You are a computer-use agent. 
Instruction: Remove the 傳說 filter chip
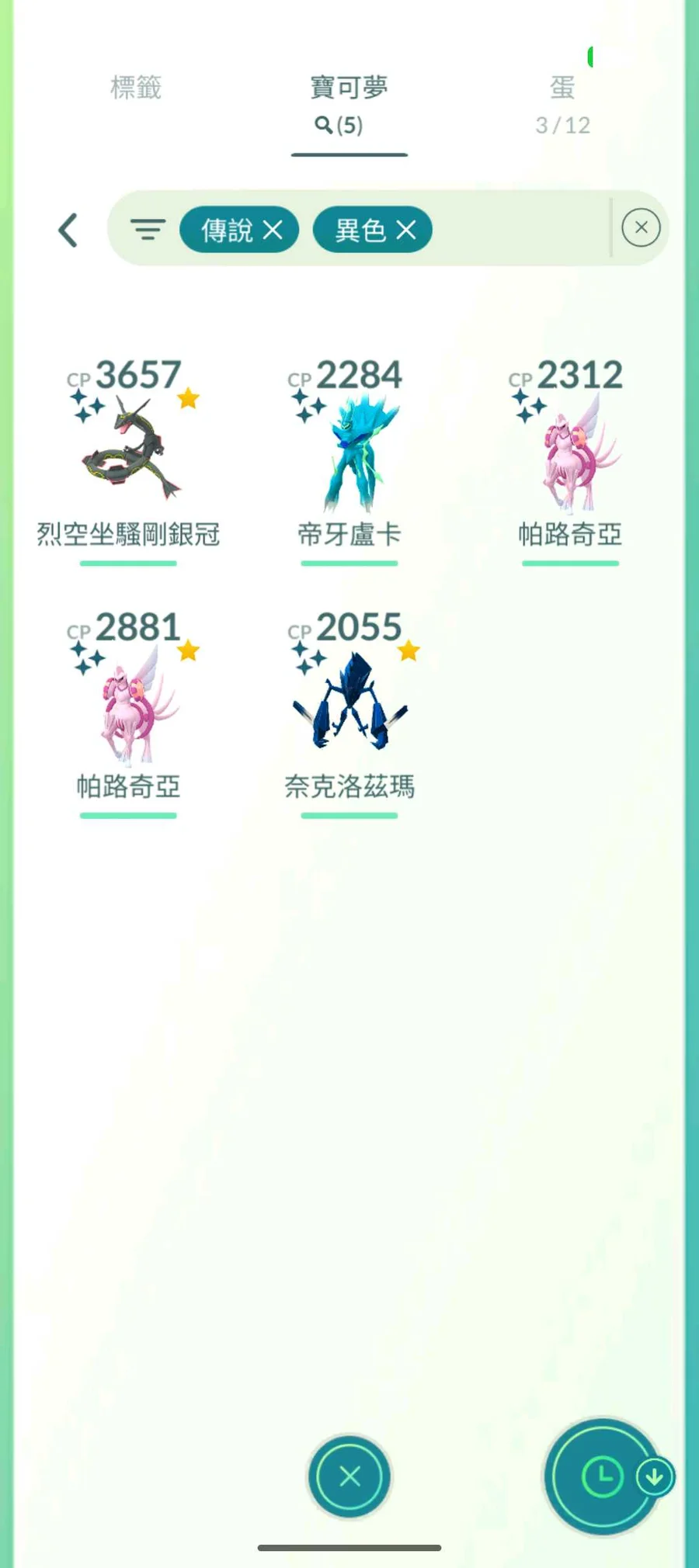tap(273, 230)
